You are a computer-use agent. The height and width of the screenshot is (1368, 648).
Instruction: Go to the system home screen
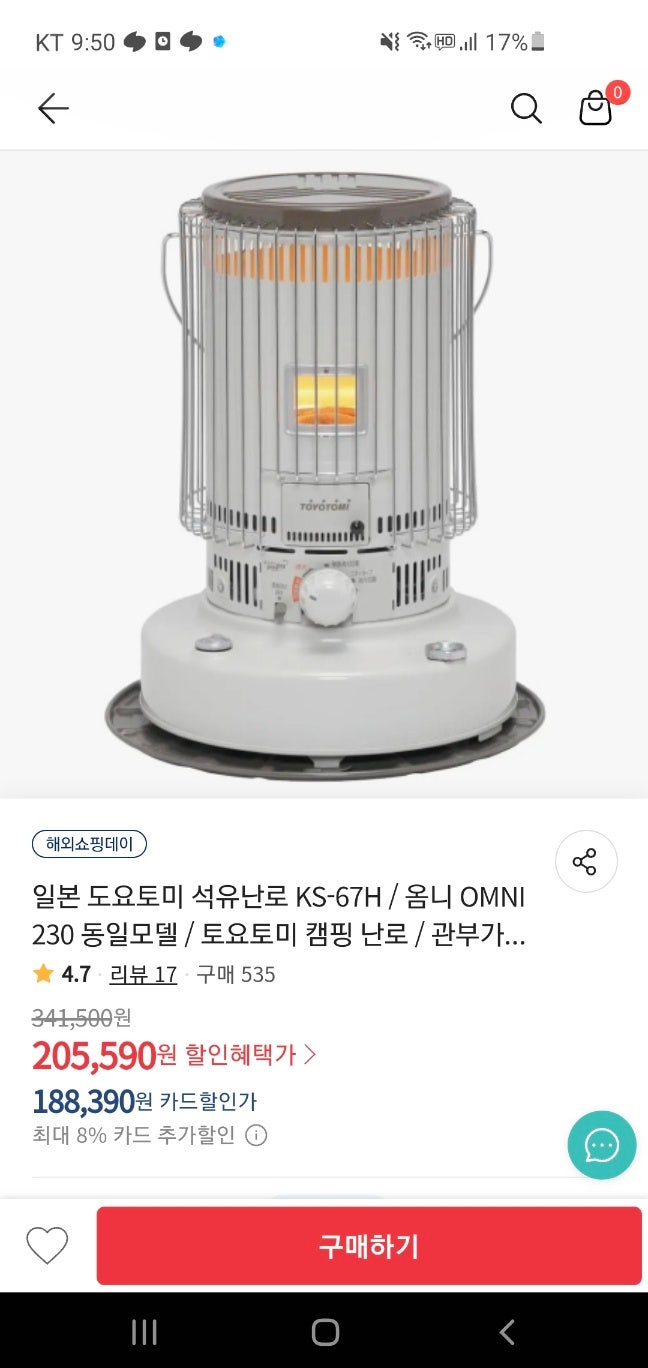pos(325,1331)
